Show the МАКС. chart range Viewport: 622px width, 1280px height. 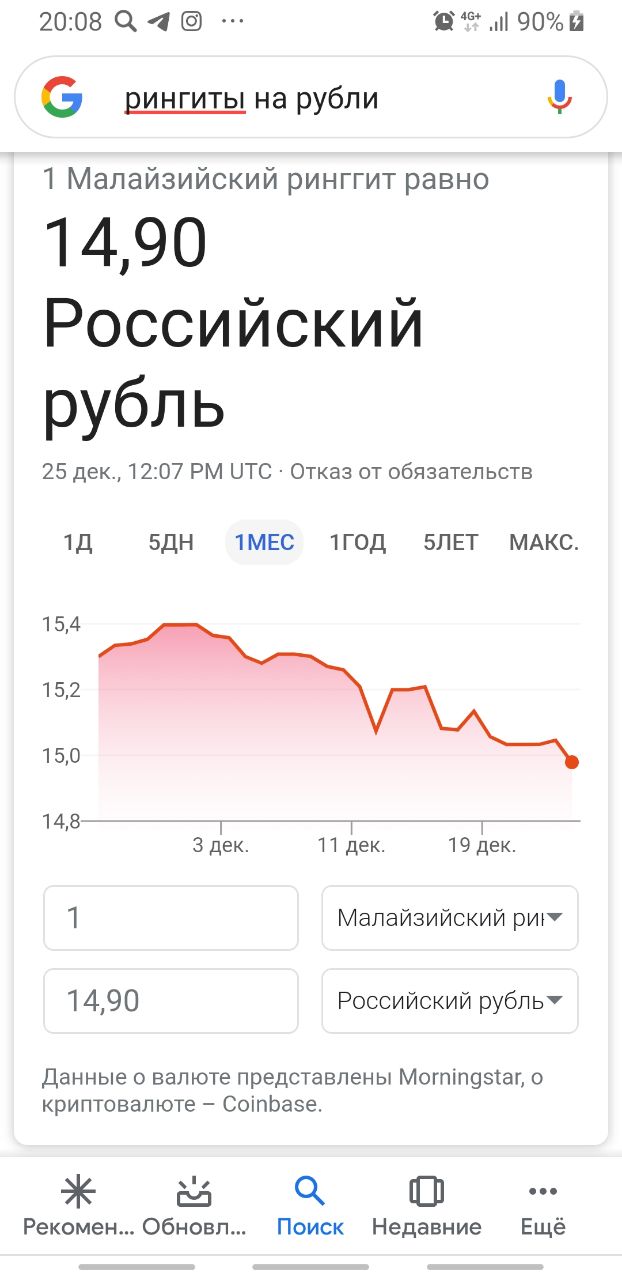click(x=544, y=543)
